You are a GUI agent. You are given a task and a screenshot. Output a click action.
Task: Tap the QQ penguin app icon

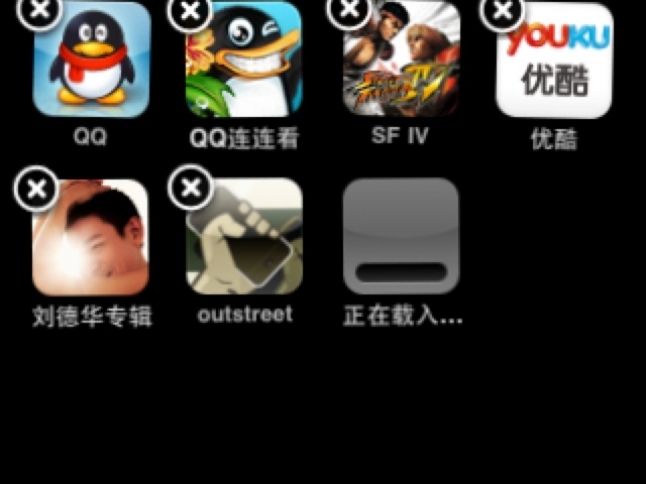(x=92, y=60)
